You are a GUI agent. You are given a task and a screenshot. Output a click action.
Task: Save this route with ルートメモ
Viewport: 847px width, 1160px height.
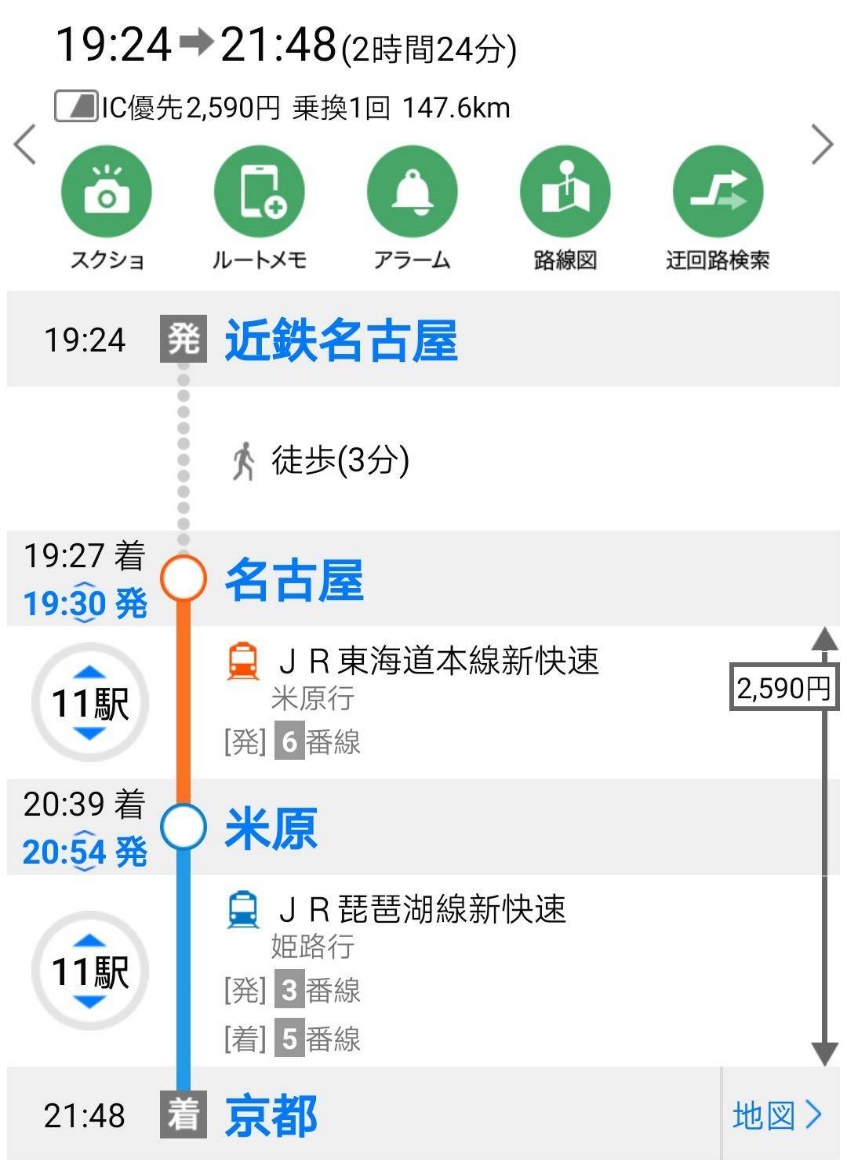point(259,192)
